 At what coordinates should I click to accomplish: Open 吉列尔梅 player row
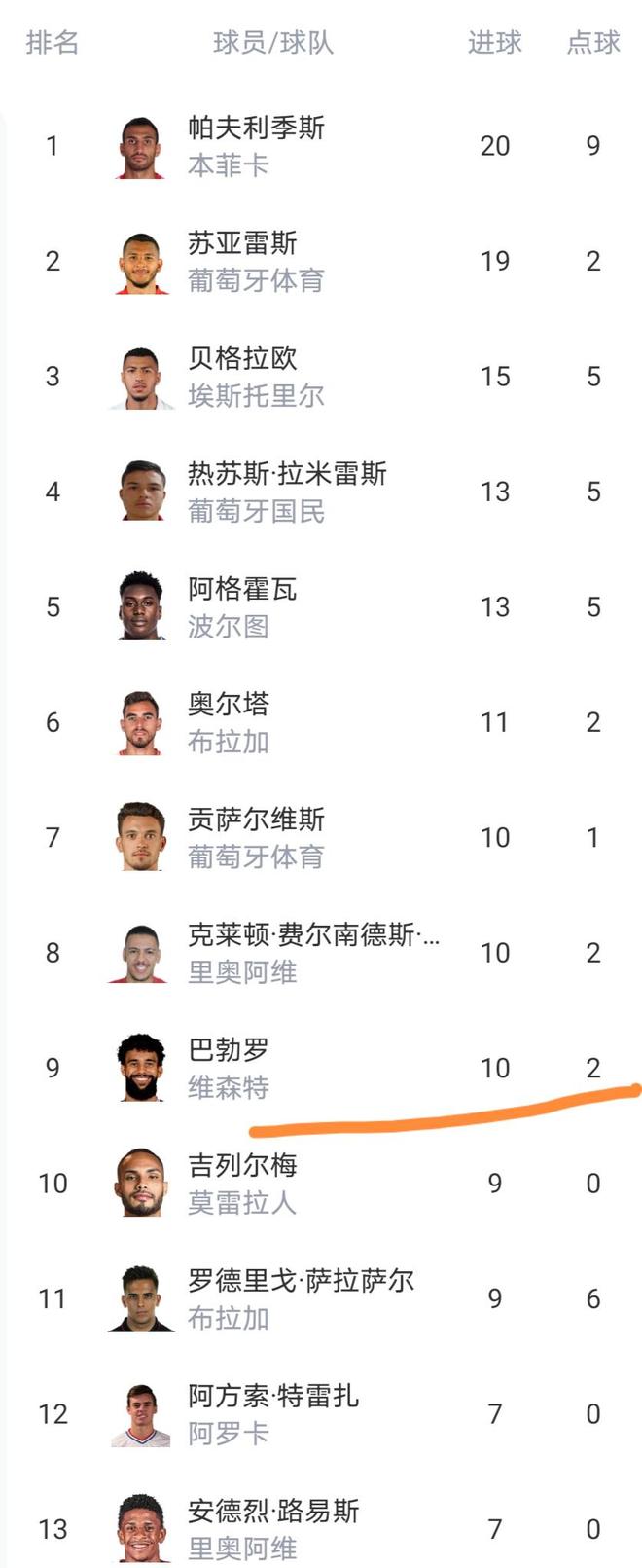[x=242, y=1183]
